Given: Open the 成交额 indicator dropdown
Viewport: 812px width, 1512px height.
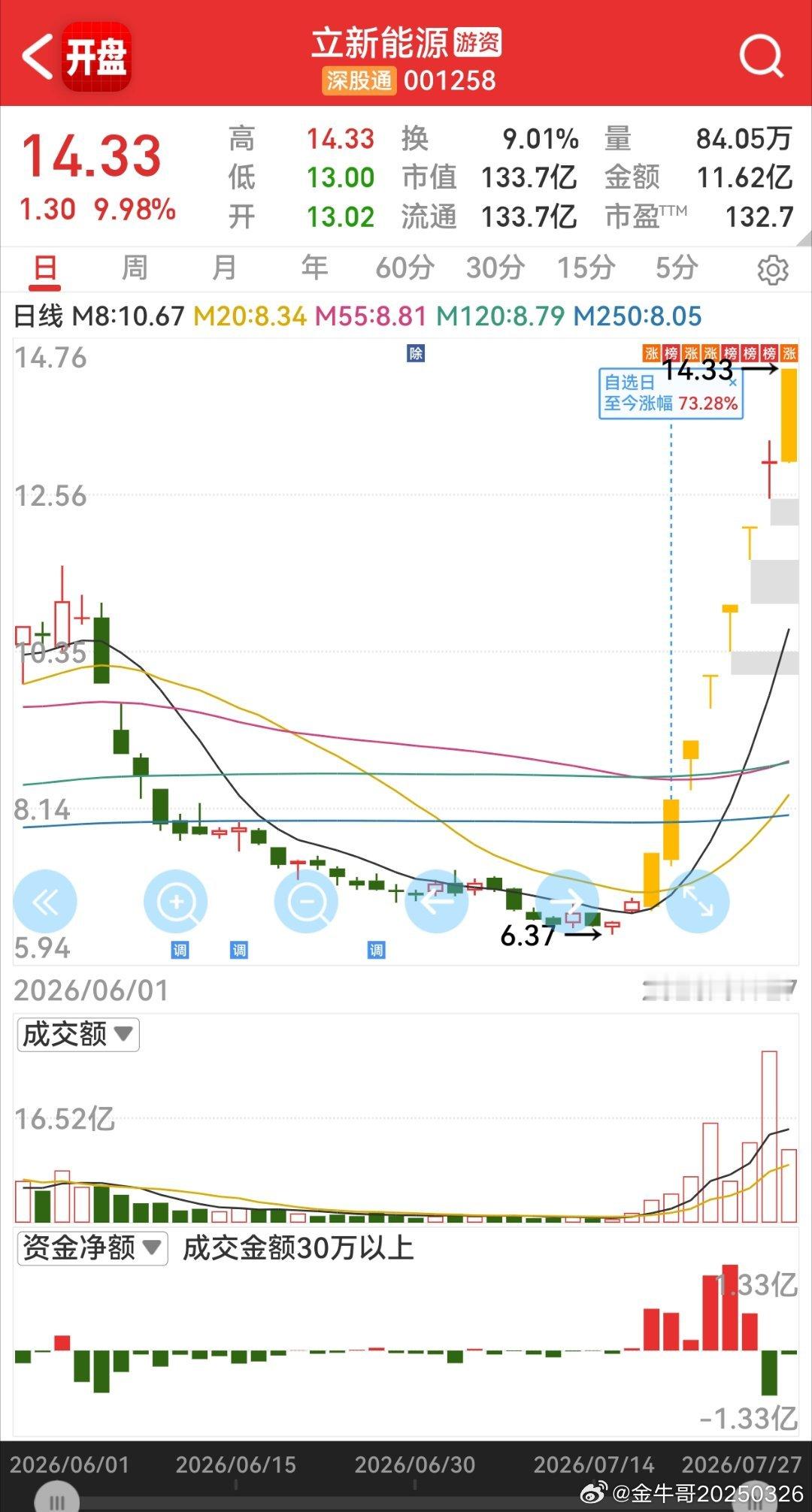Looking at the screenshot, I should [78, 1034].
